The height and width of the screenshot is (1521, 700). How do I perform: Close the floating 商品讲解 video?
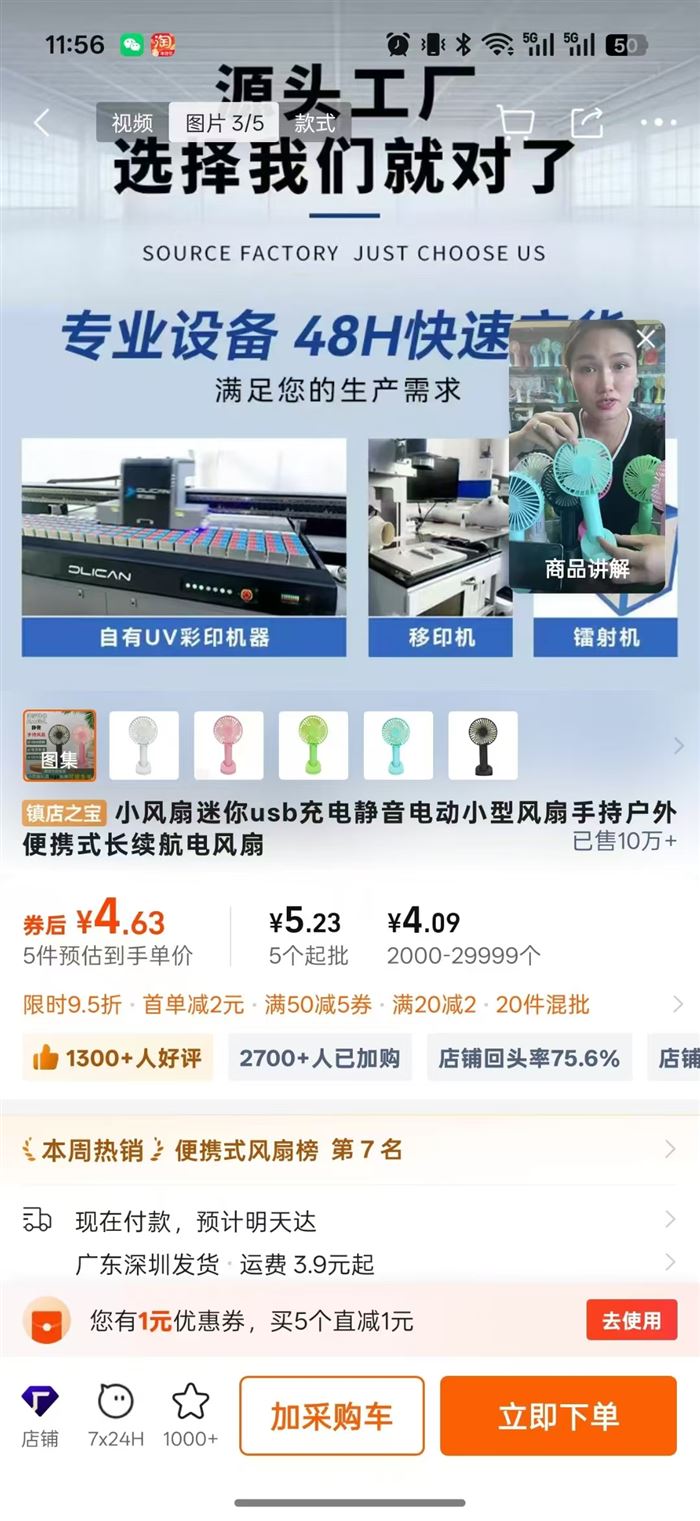[646, 339]
